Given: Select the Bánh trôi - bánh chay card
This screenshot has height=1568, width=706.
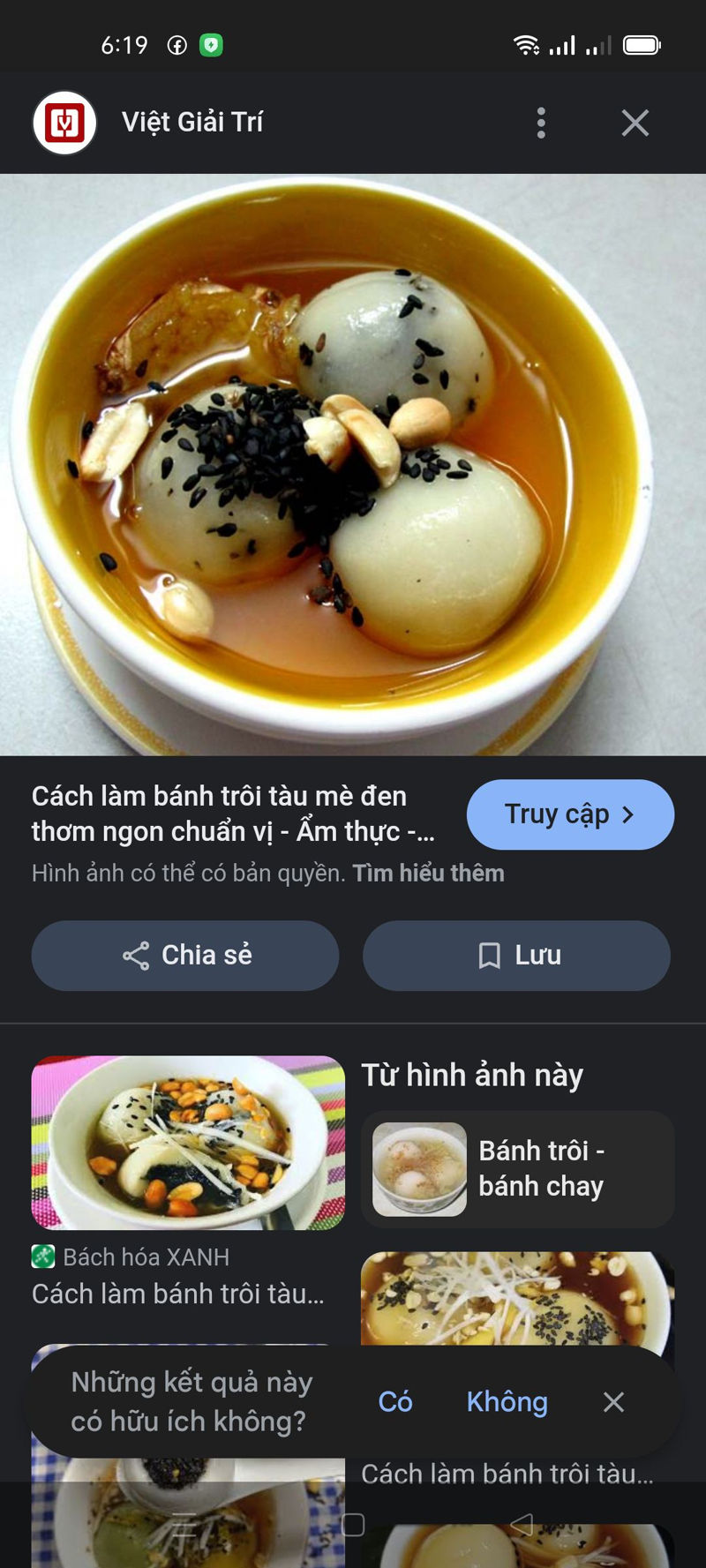Looking at the screenshot, I should 517,1169.
